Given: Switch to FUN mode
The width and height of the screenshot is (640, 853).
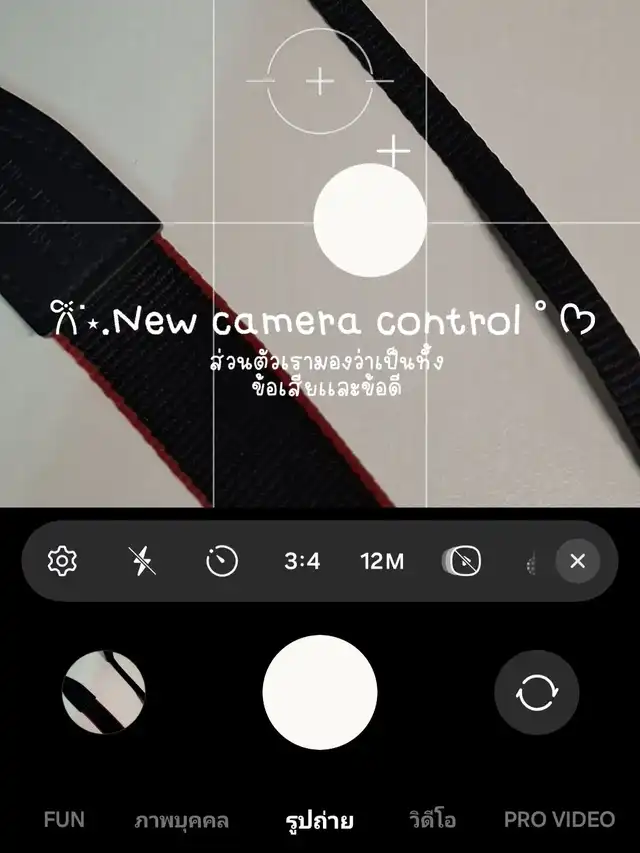Looking at the screenshot, I should coord(65,820).
